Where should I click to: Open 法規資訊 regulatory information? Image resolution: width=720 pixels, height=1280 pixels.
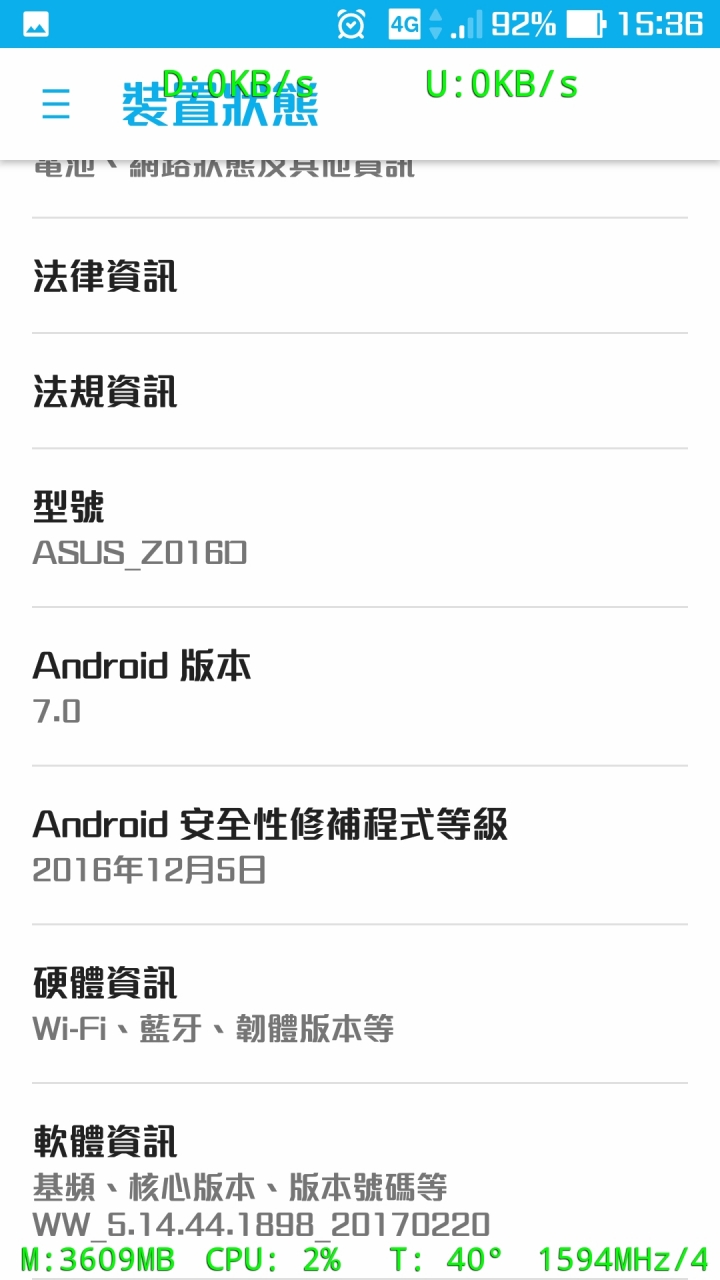pos(360,391)
